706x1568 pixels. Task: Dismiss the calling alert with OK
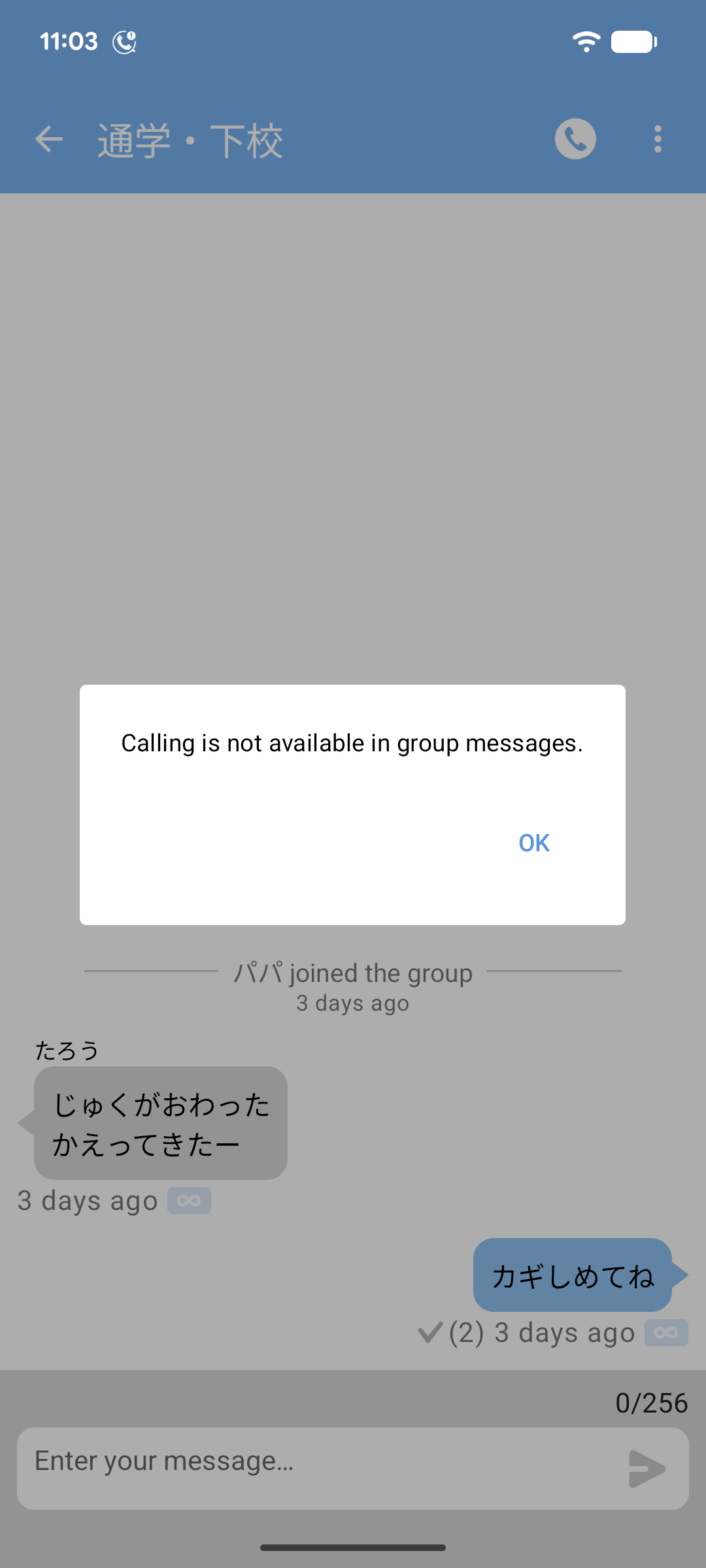(x=533, y=842)
